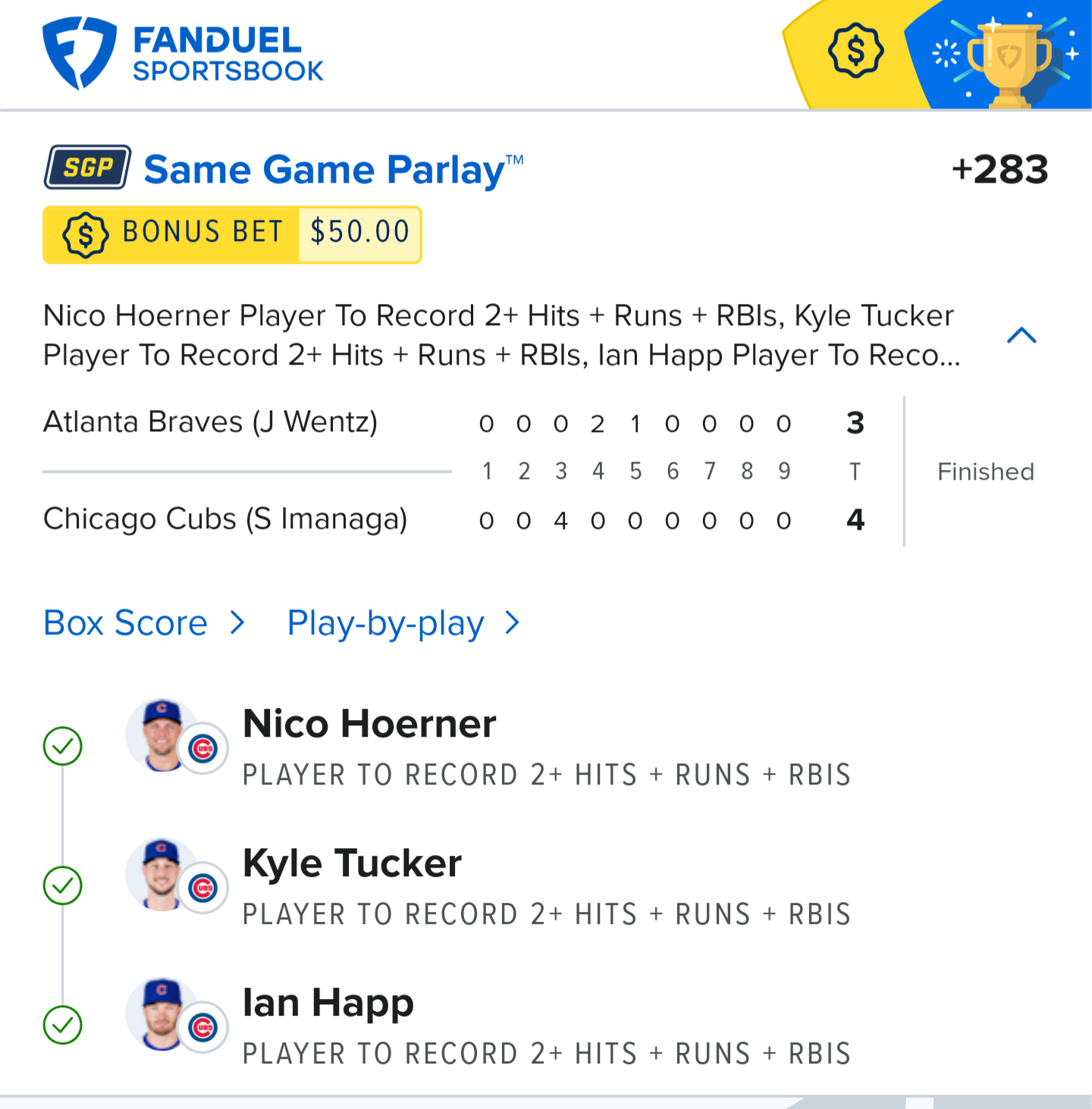Open the Play-by-play link
The height and width of the screenshot is (1109, 1092).
(x=403, y=623)
